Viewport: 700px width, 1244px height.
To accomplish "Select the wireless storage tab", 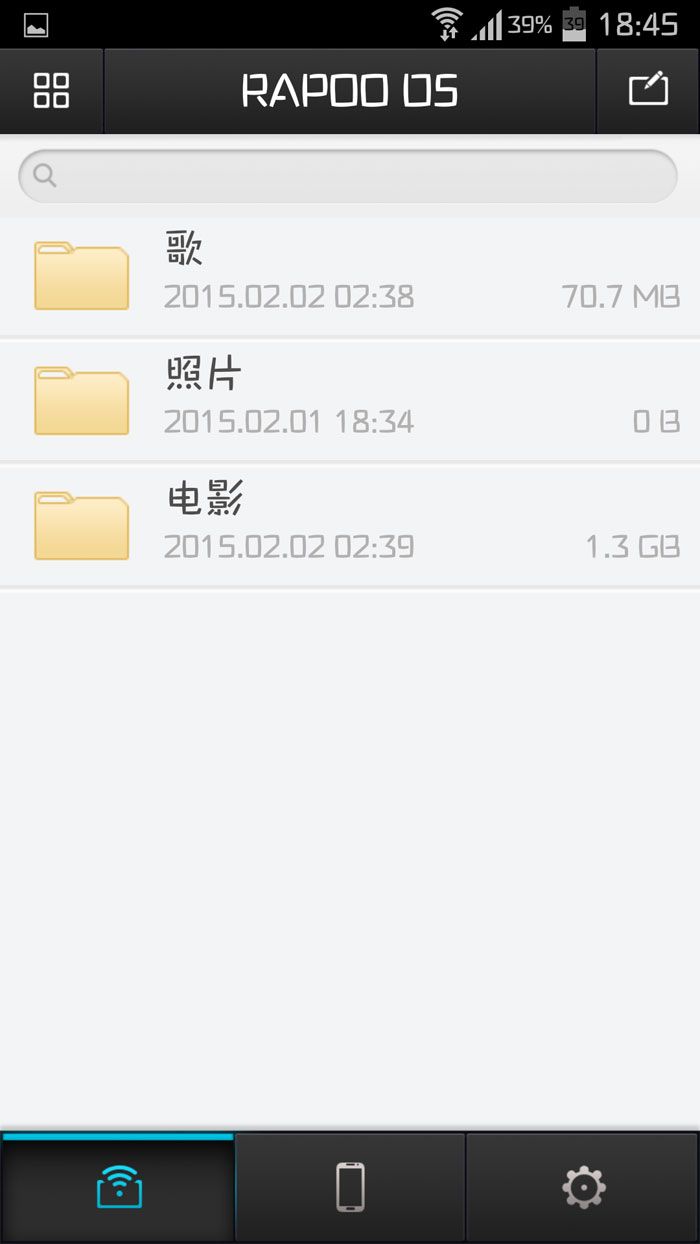I will coord(118,1188).
